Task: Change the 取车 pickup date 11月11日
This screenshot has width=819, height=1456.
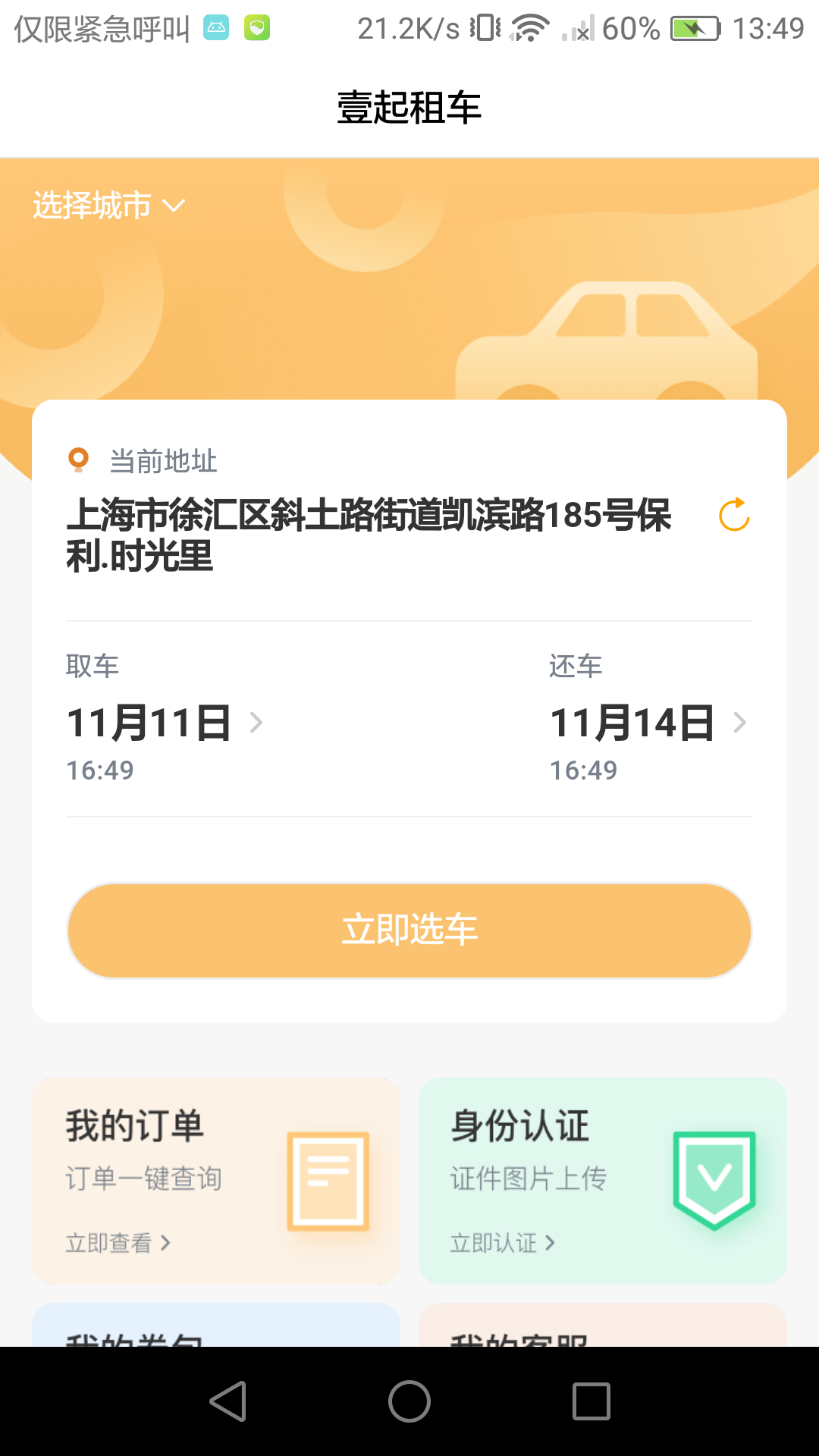Action: pos(164,722)
